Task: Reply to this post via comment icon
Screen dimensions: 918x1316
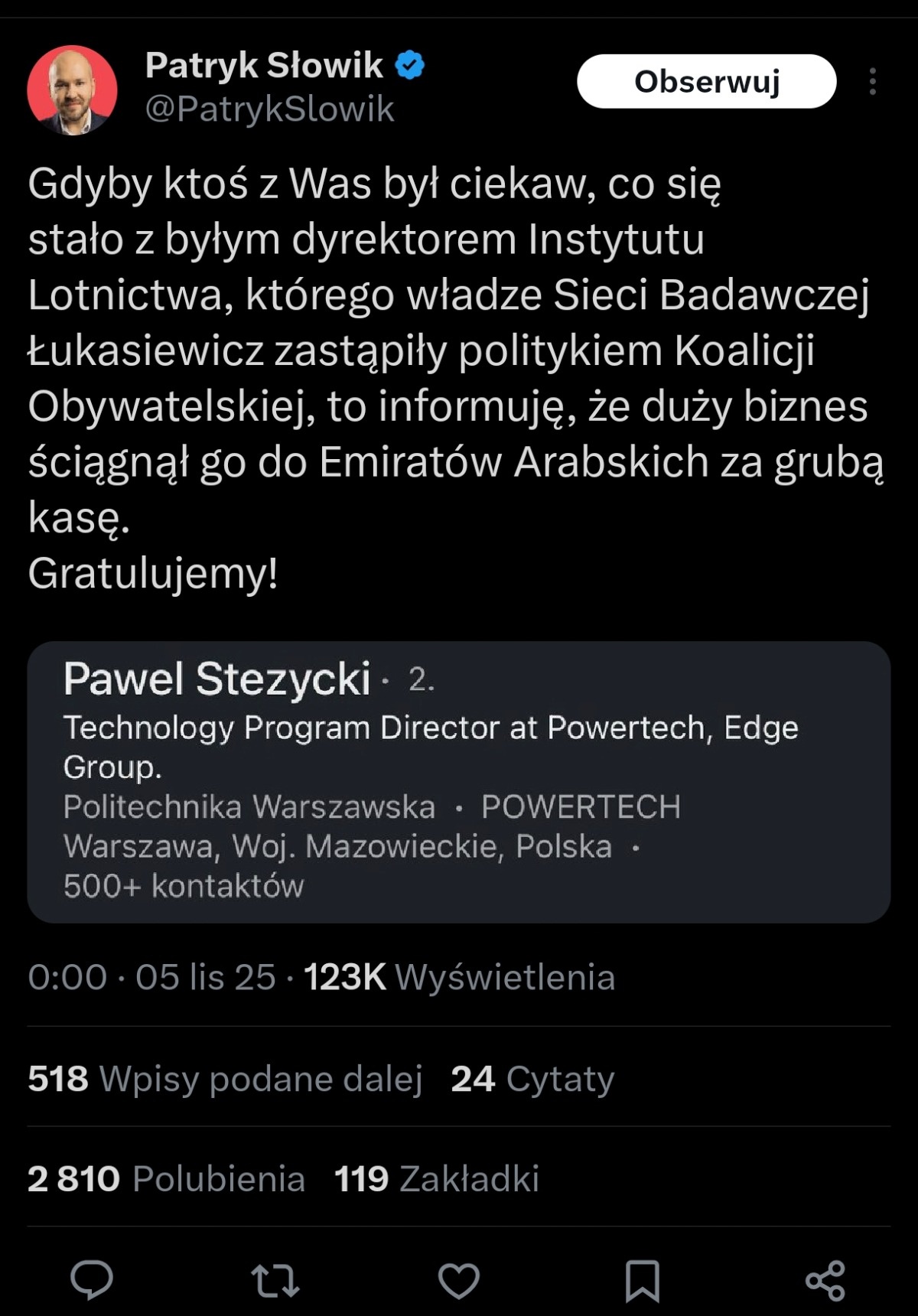Action: (92, 1280)
